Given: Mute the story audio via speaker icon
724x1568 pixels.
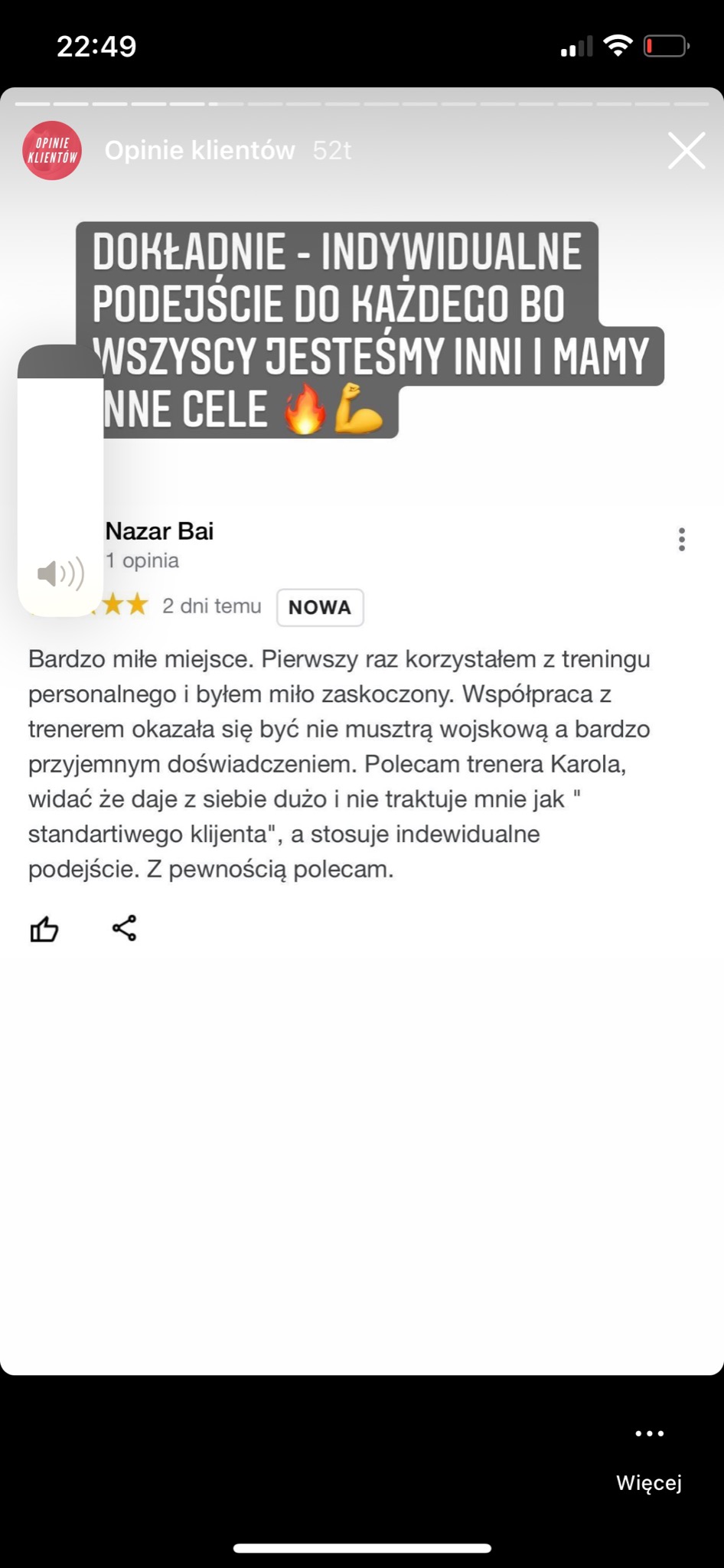Looking at the screenshot, I should (x=60, y=573).
